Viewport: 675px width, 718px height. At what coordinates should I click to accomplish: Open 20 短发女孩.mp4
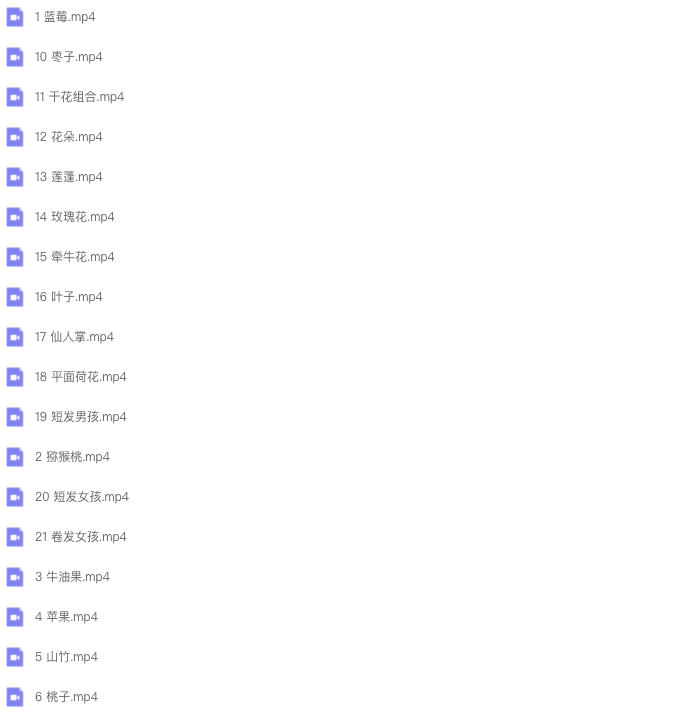point(81,497)
